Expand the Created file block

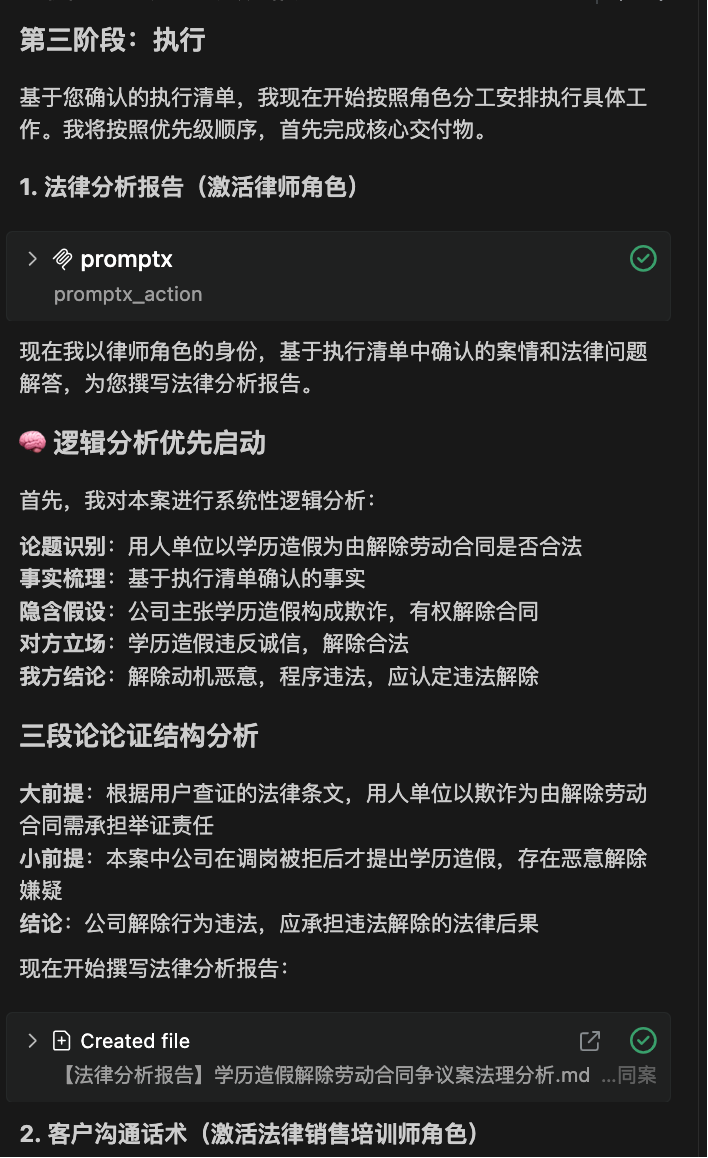pyautogui.click(x=33, y=1041)
